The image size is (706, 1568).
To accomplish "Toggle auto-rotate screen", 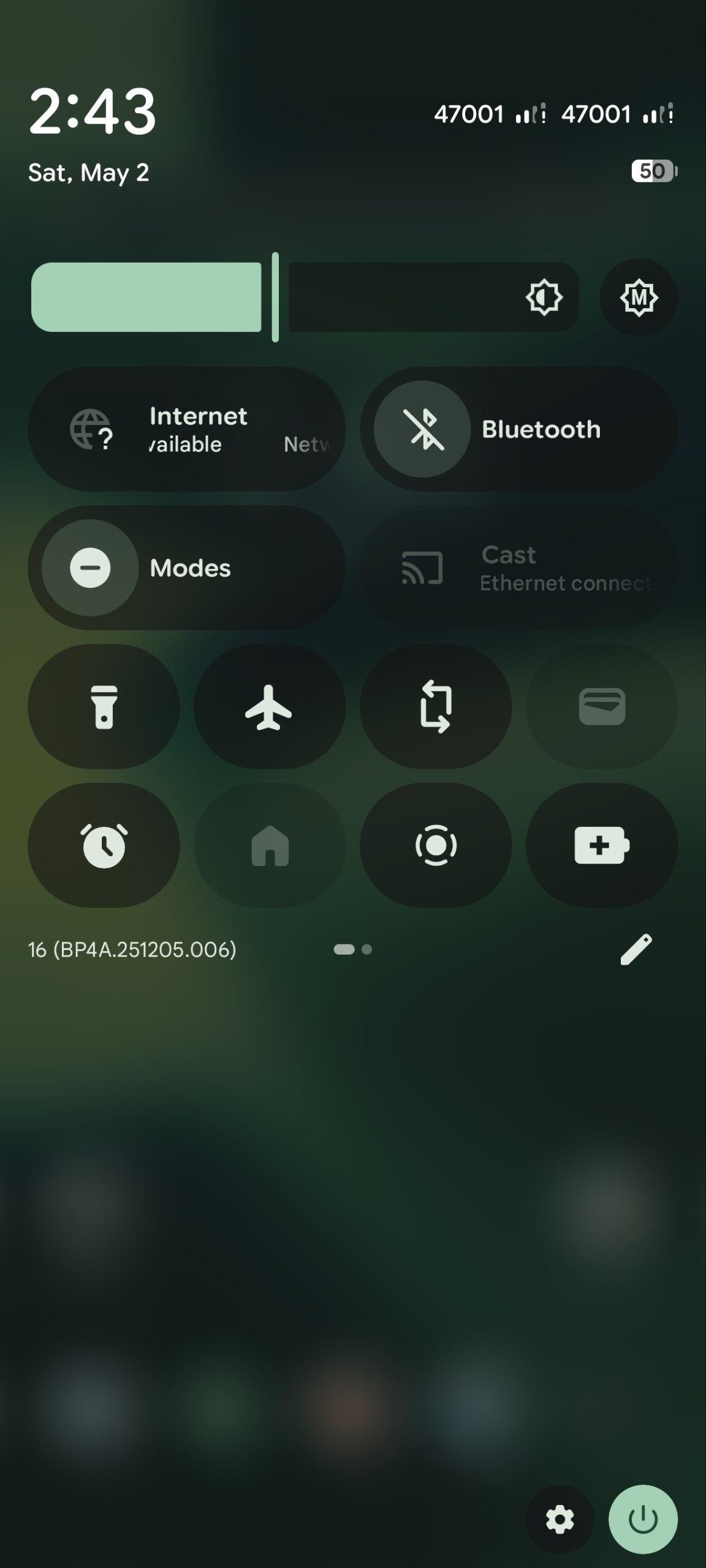I will pyautogui.click(x=436, y=707).
